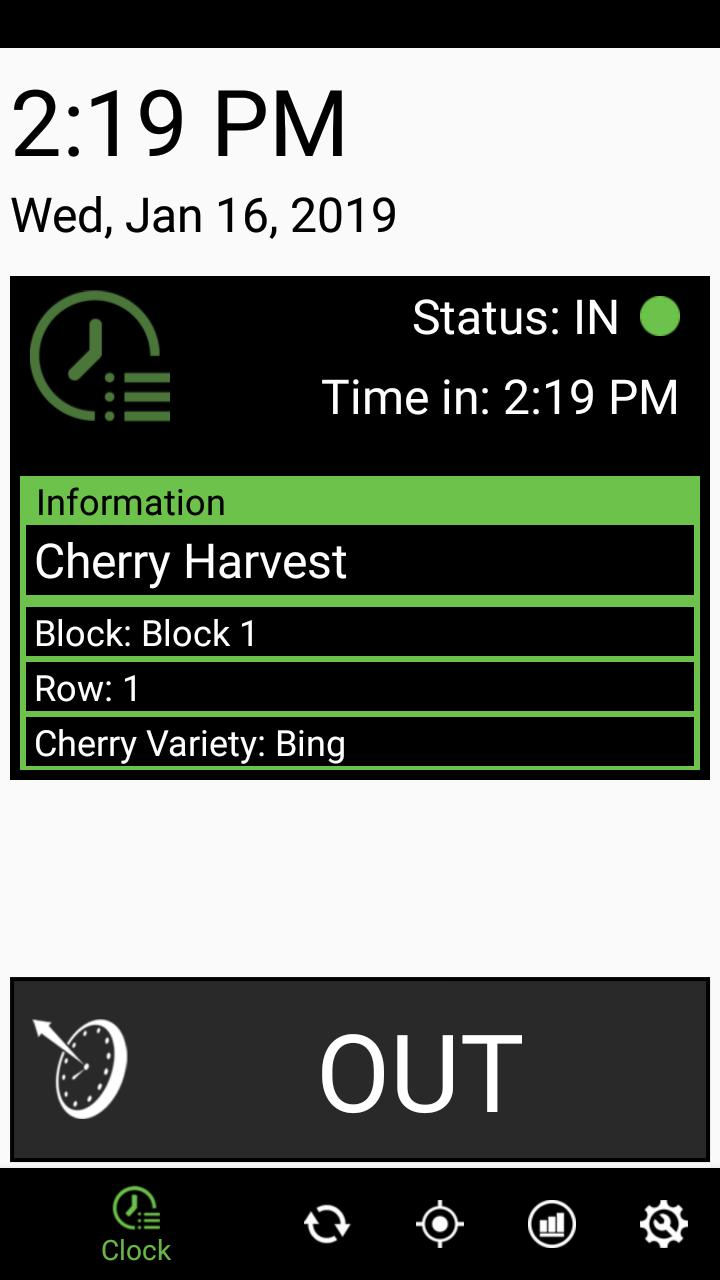Tap the sync refresh icon in bottom bar
The height and width of the screenshot is (1280, 720).
[x=329, y=1222]
